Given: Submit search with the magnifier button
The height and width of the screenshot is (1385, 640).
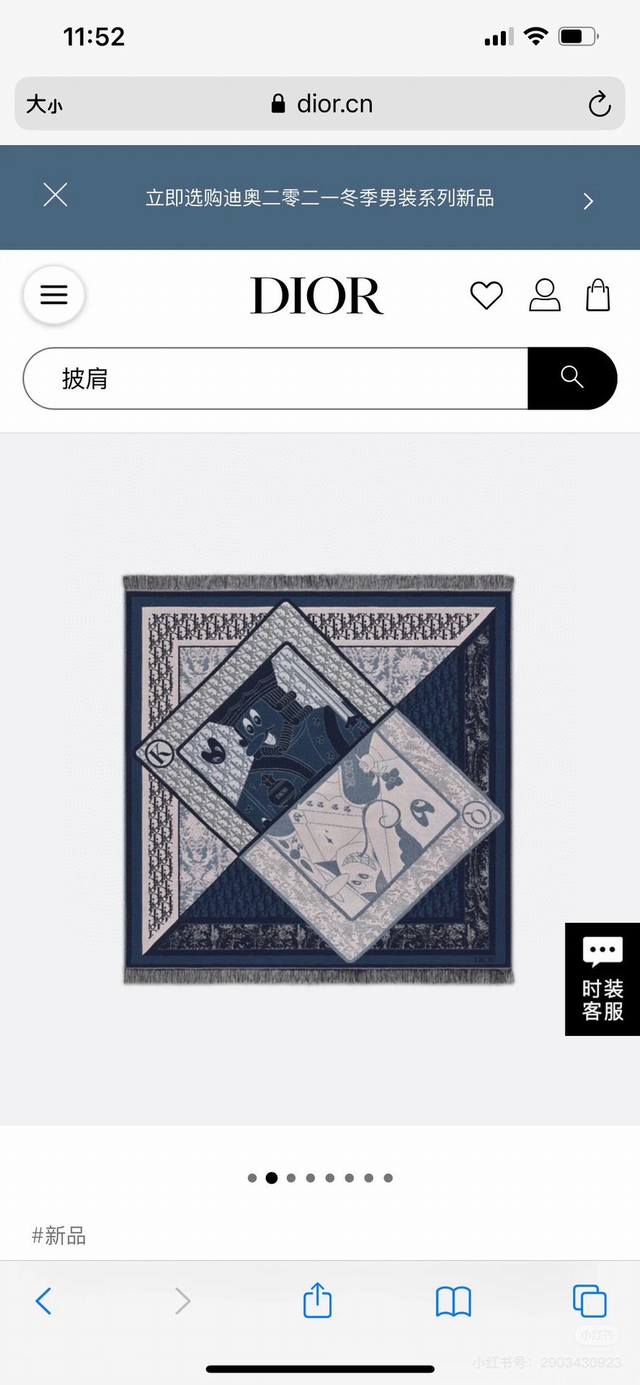Looking at the screenshot, I should point(572,378).
